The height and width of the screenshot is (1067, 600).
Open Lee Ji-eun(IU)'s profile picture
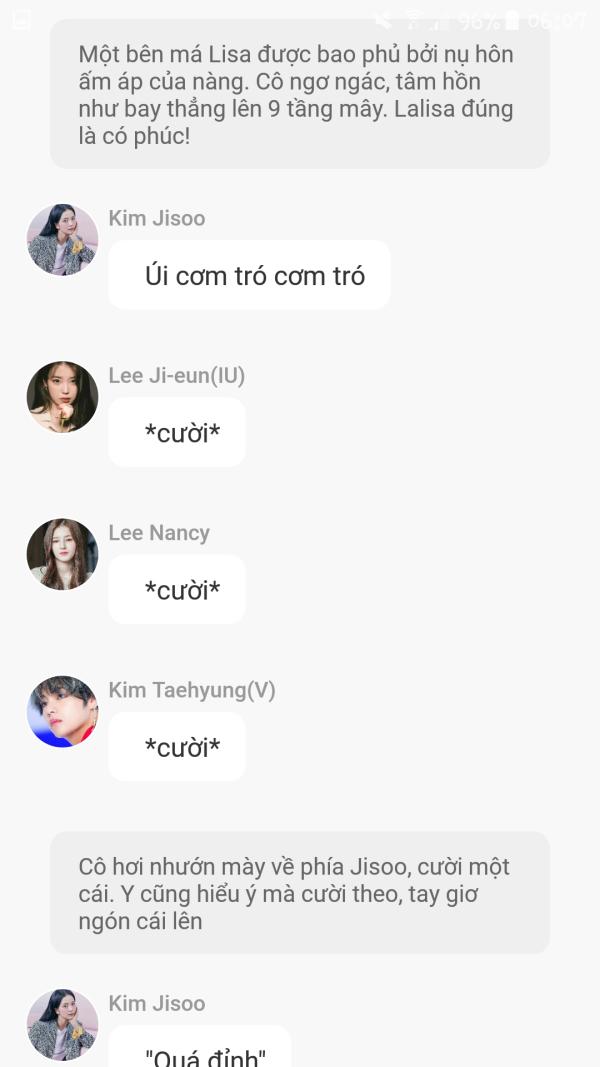tap(62, 397)
